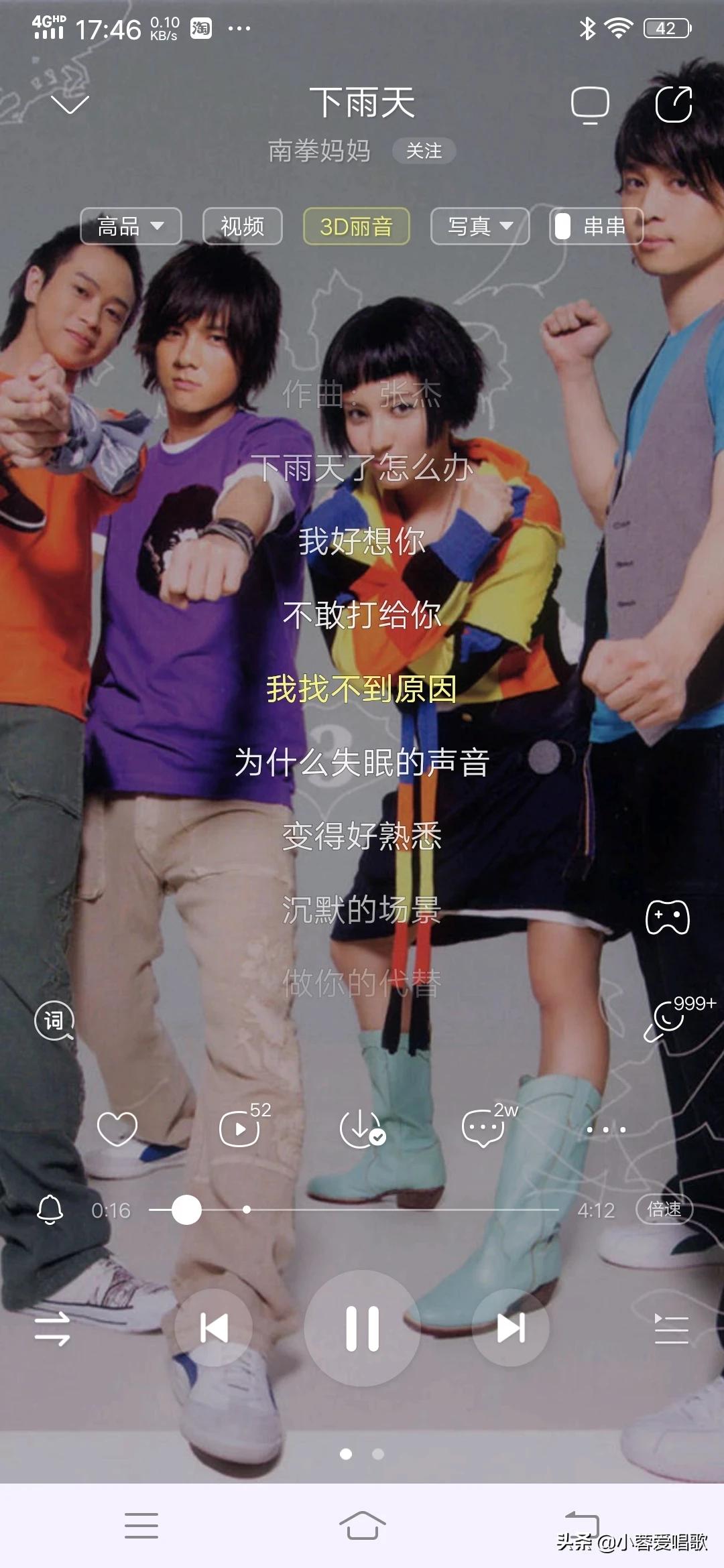
Task: Open the 串串 feature chip
Action: pos(596,226)
